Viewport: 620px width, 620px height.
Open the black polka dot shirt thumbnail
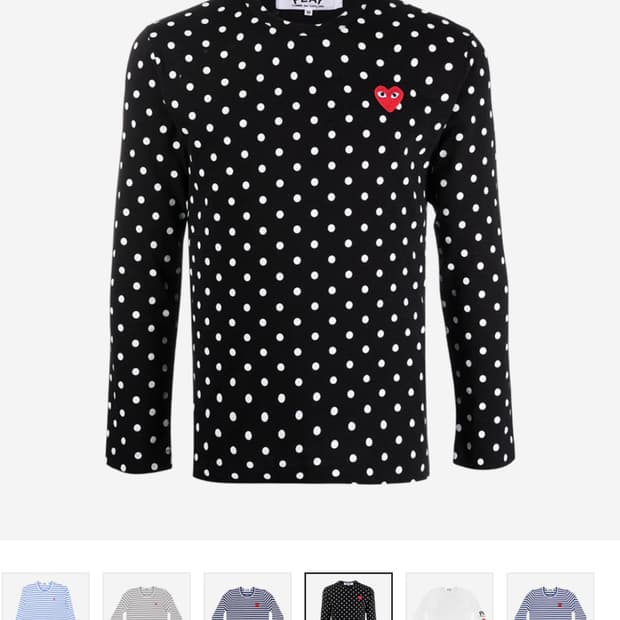348,597
